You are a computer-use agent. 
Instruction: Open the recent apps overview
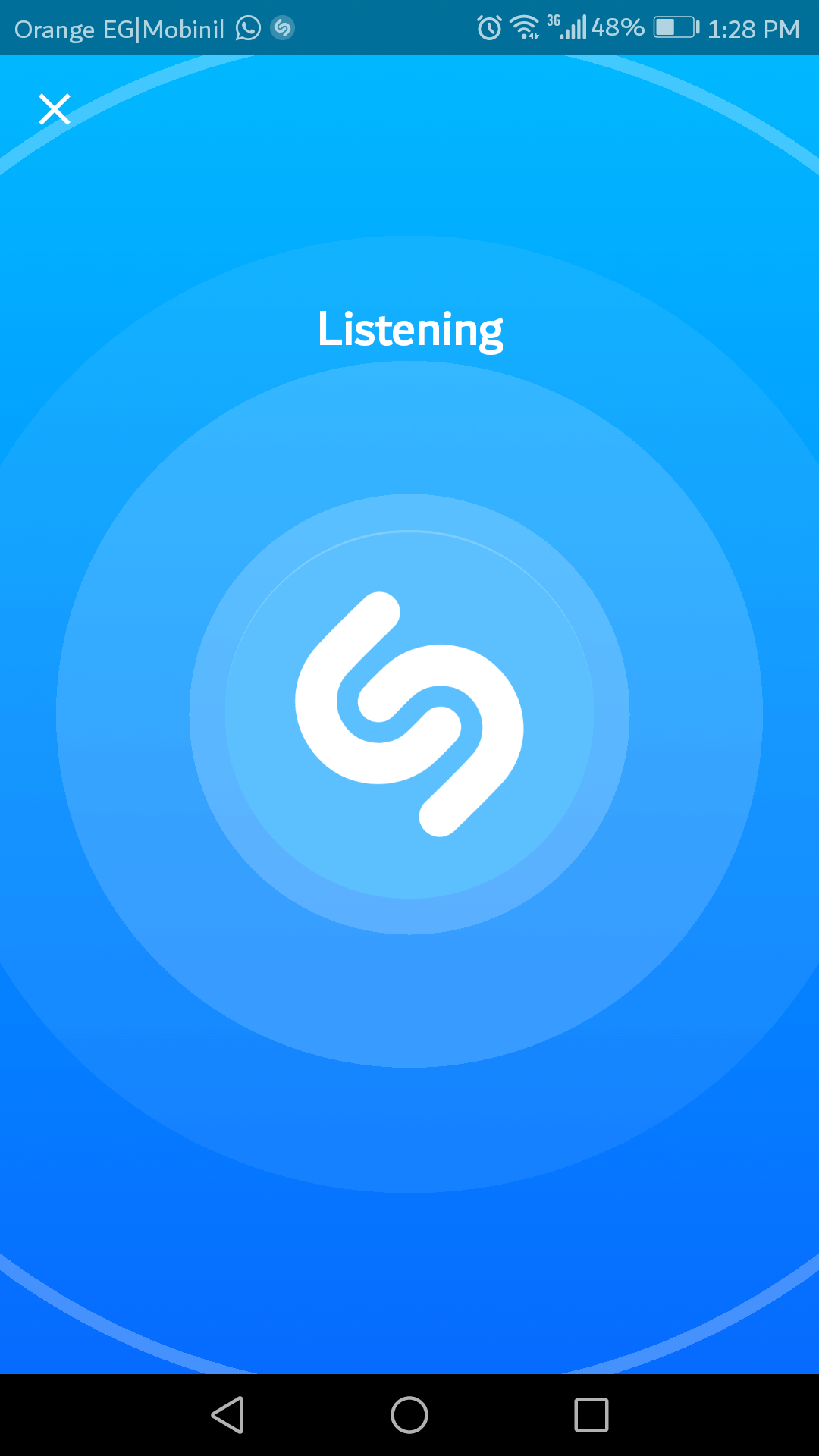point(591,1415)
